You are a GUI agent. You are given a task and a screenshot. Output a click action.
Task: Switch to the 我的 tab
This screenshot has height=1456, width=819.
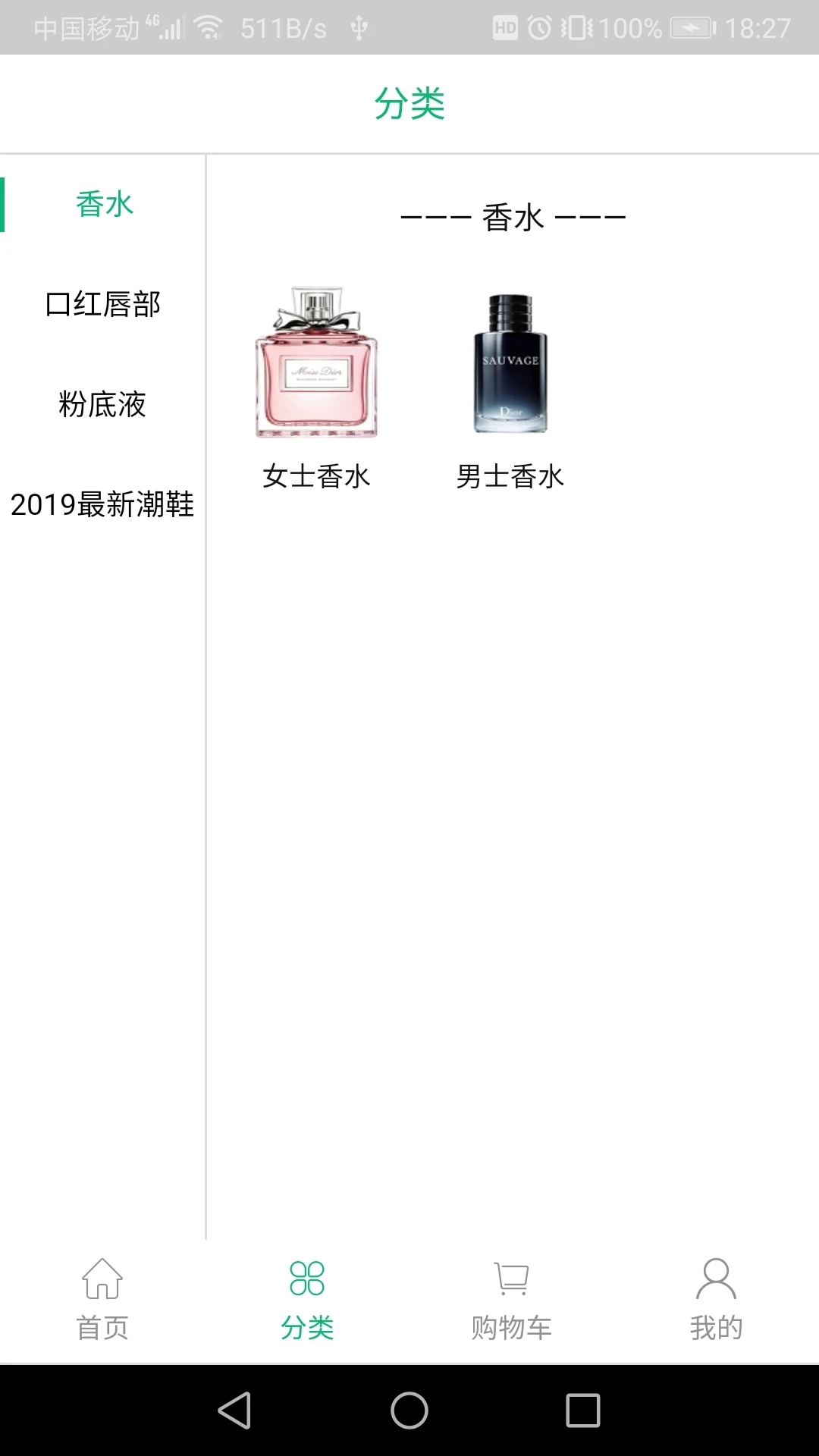pos(717,1300)
